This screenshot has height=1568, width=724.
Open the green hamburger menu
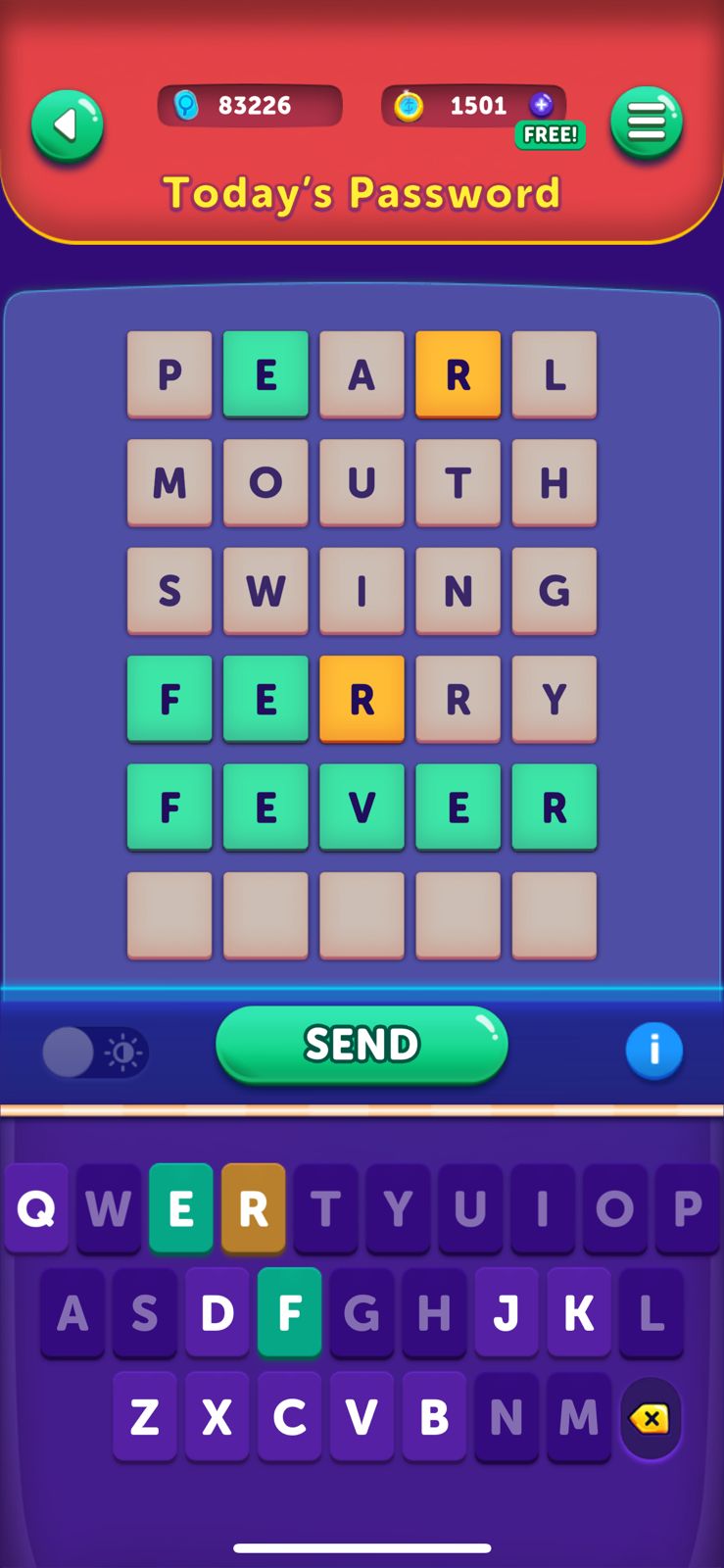pos(646,123)
